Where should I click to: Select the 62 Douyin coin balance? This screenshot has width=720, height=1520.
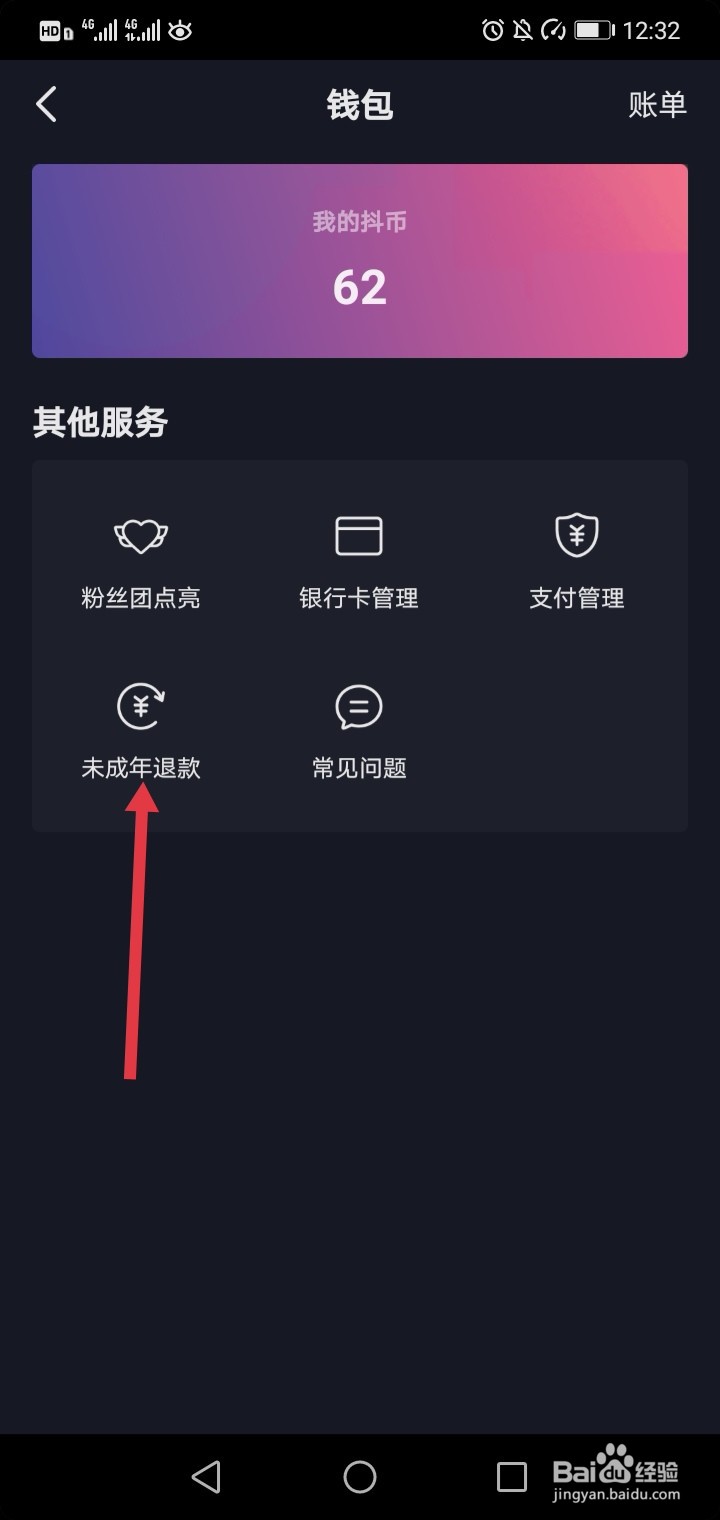pyautogui.click(x=360, y=287)
